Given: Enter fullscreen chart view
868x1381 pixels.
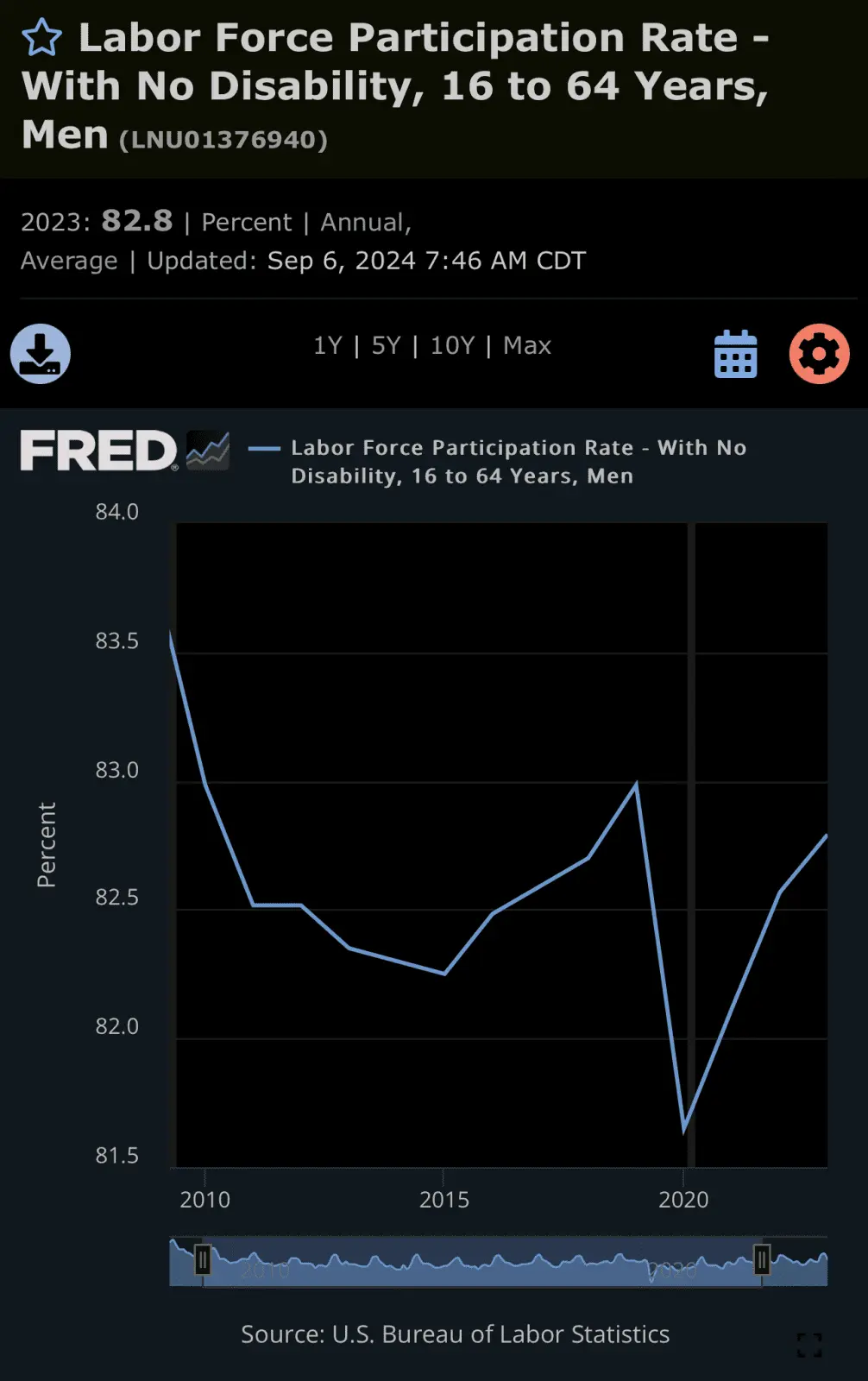Looking at the screenshot, I should click(808, 1344).
